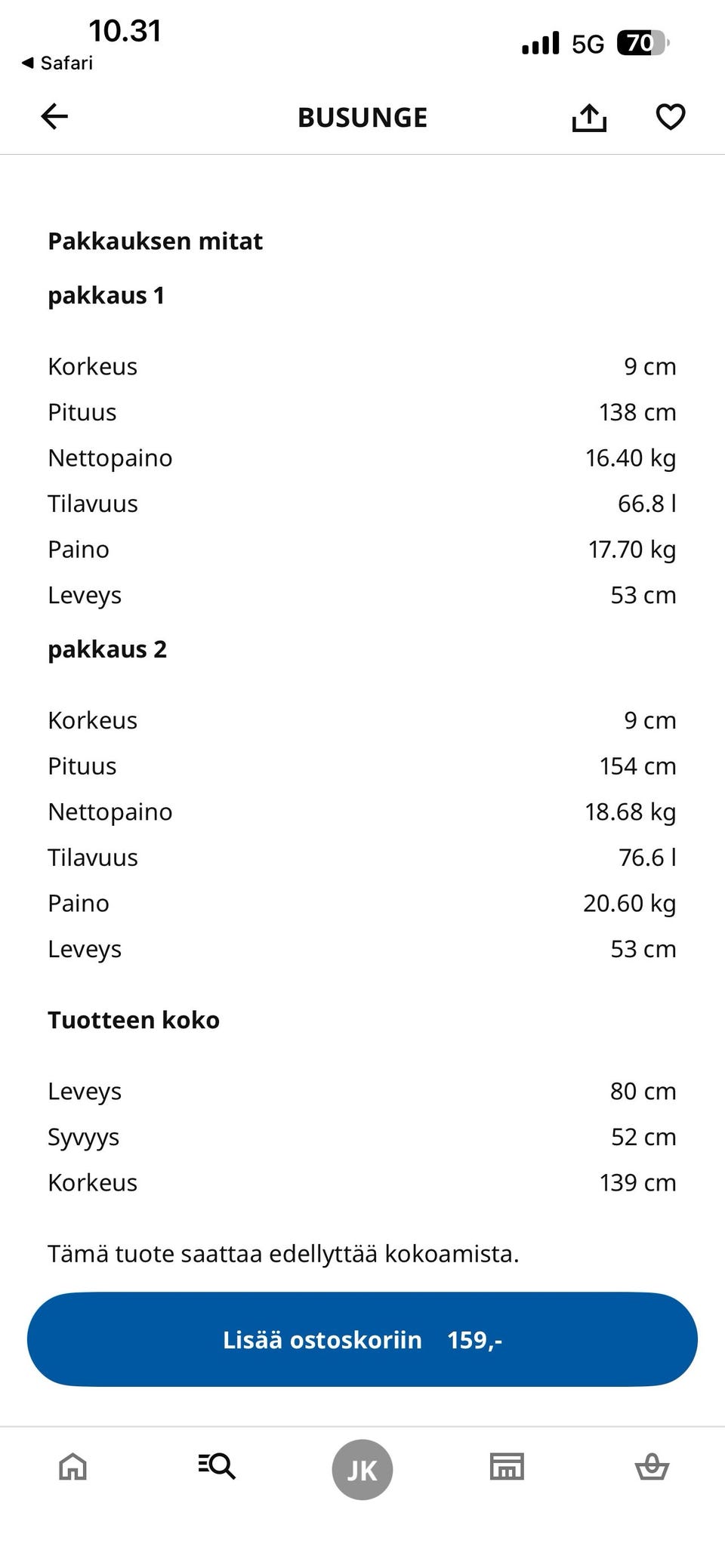The width and height of the screenshot is (725, 1568).
Task: Tap the share icon for BUSUNGE
Action: (x=589, y=117)
